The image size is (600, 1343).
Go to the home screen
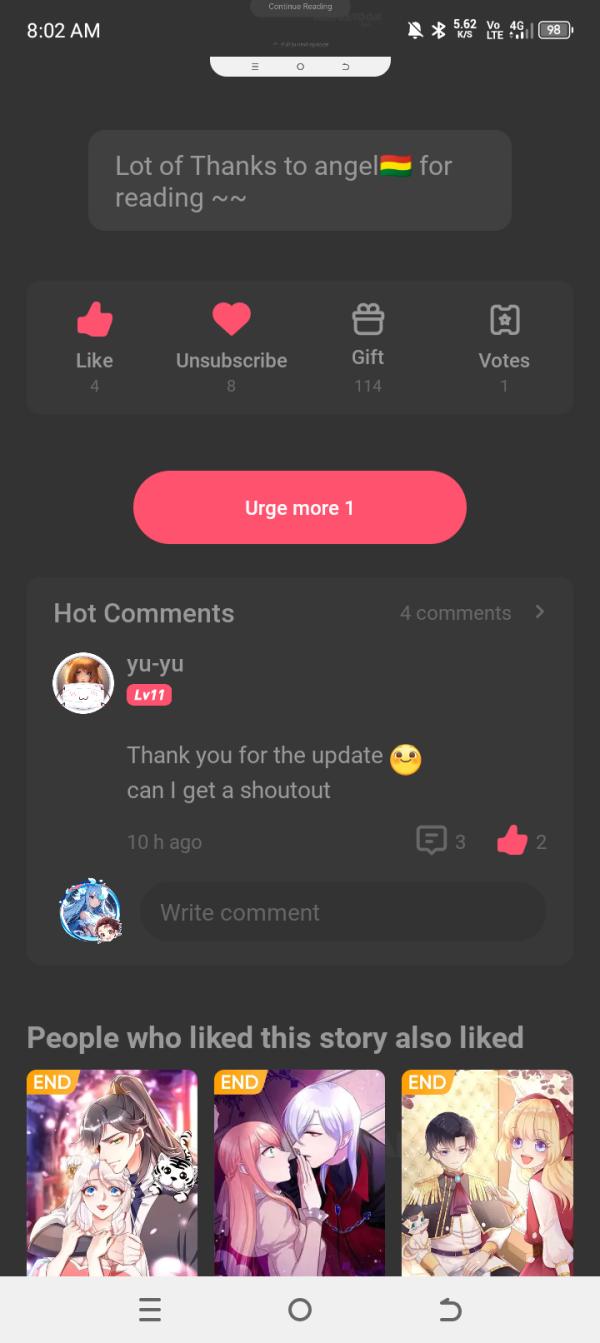tap(299, 1310)
